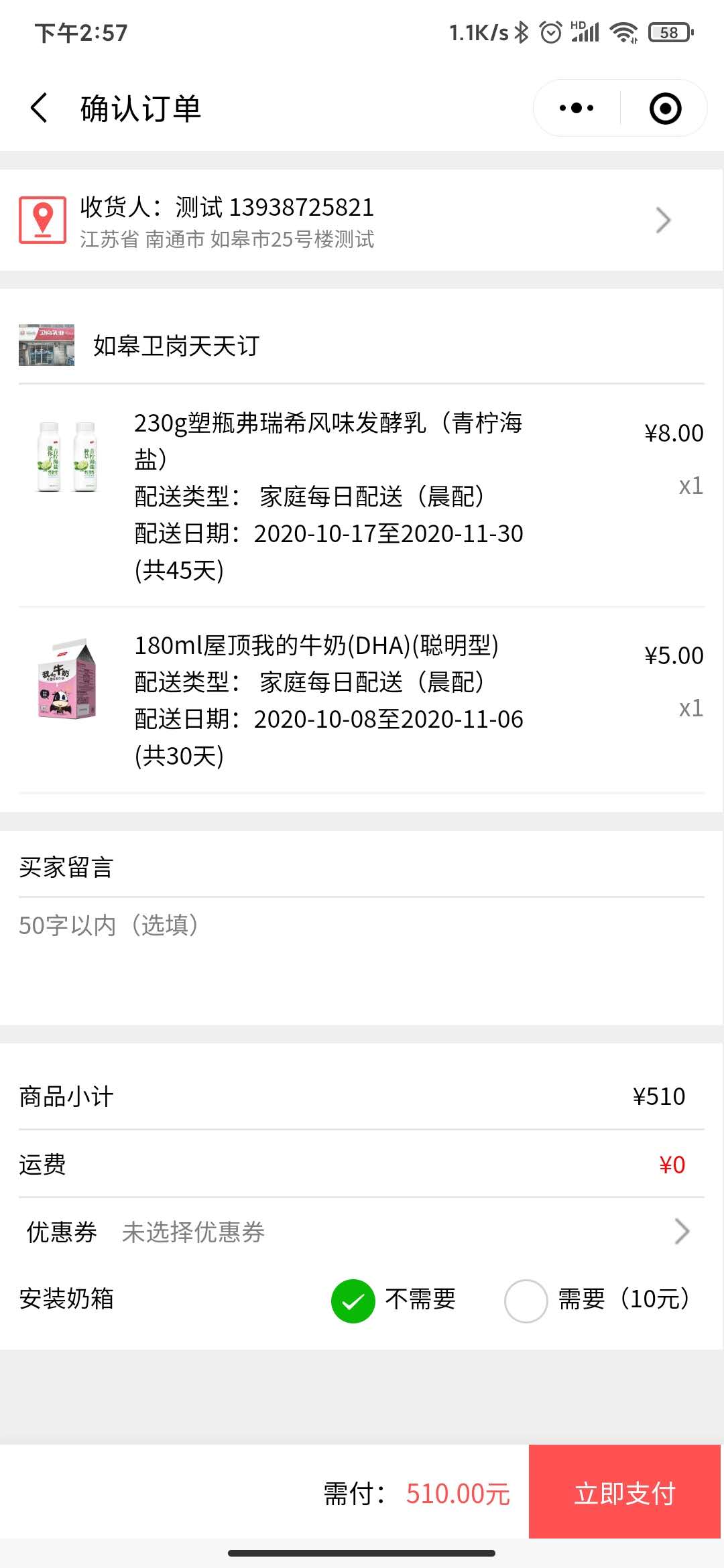The height and width of the screenshot is (1568, 724).
Task: Open the mini program three-dot menu
Action: [x=577, y=108]
